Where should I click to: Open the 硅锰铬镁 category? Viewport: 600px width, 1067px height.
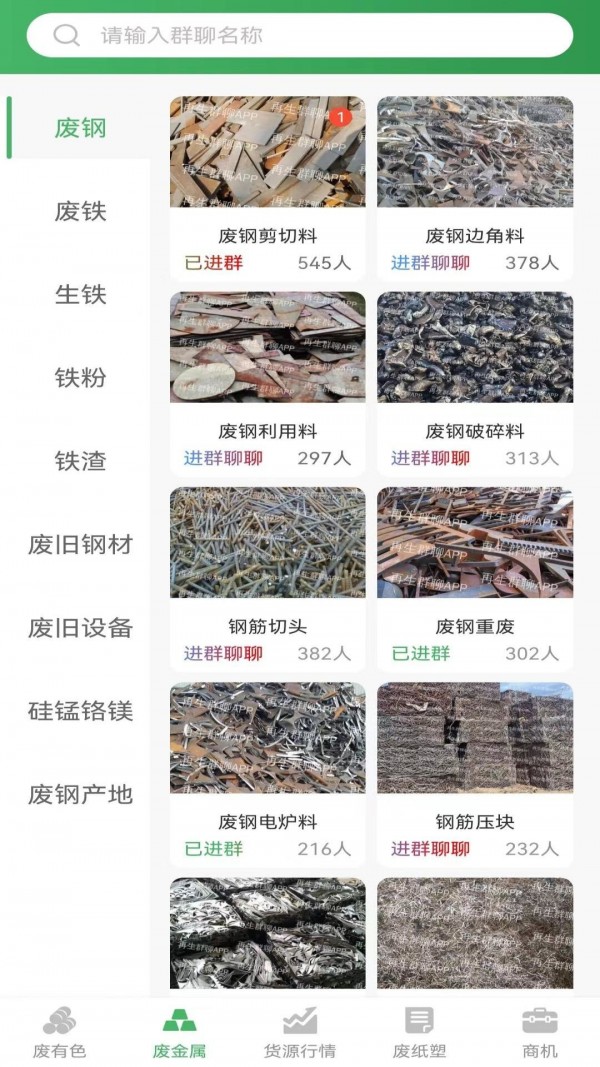(x=80, y=712)
